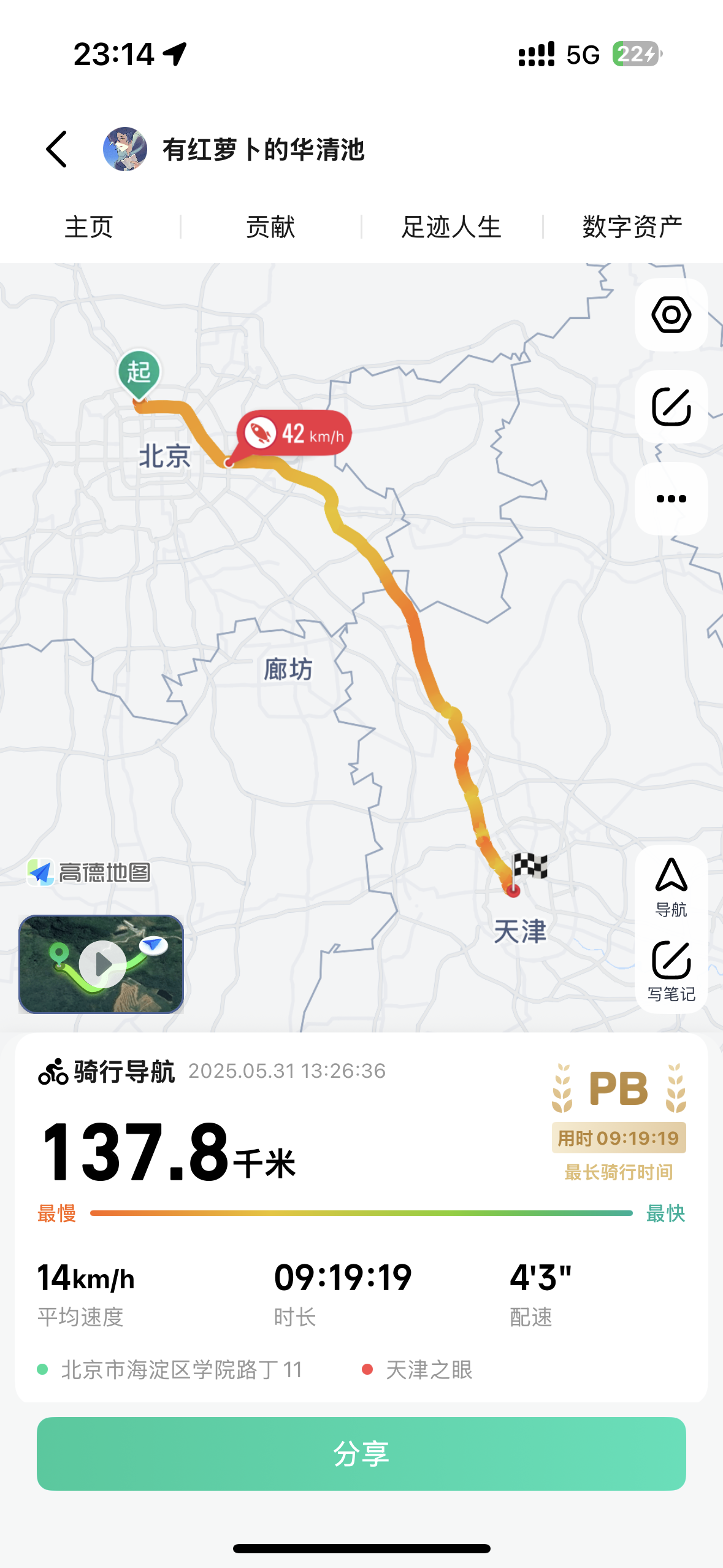
Task: Share this ride with 分享 button
Action: point(361,1453)
